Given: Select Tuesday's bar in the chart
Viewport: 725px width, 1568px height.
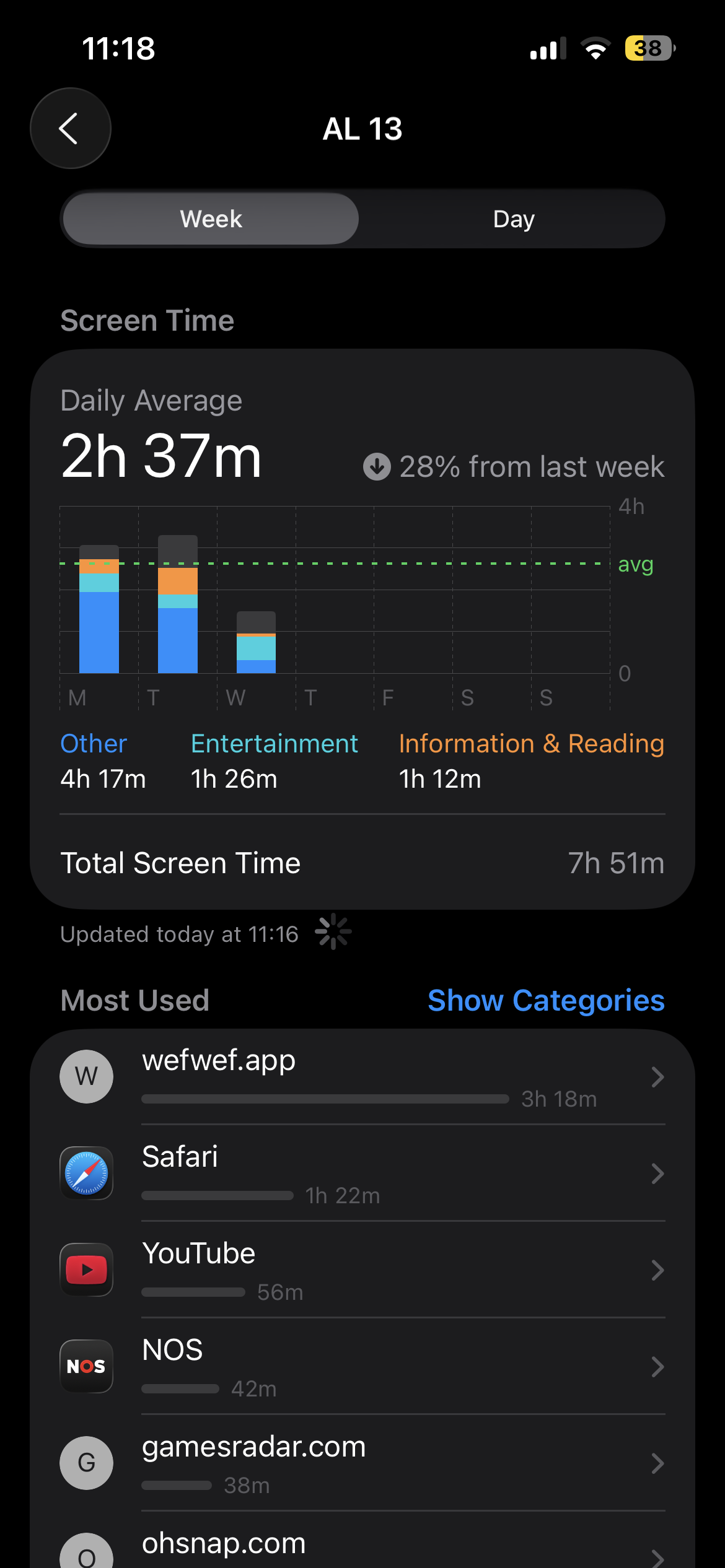Looking at the screenshot, I should coord(178,605).
